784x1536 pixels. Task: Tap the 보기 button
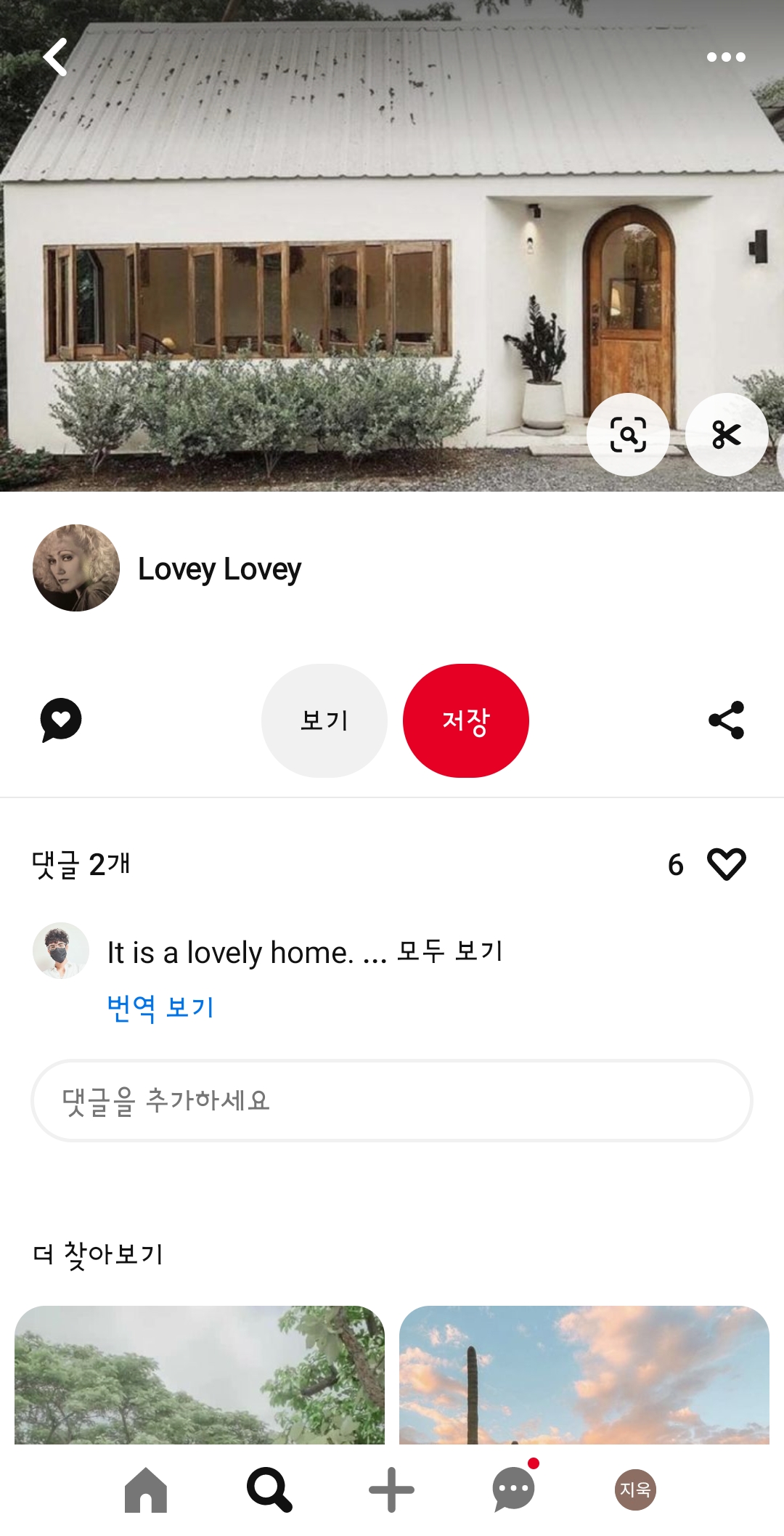pos(324,720)
